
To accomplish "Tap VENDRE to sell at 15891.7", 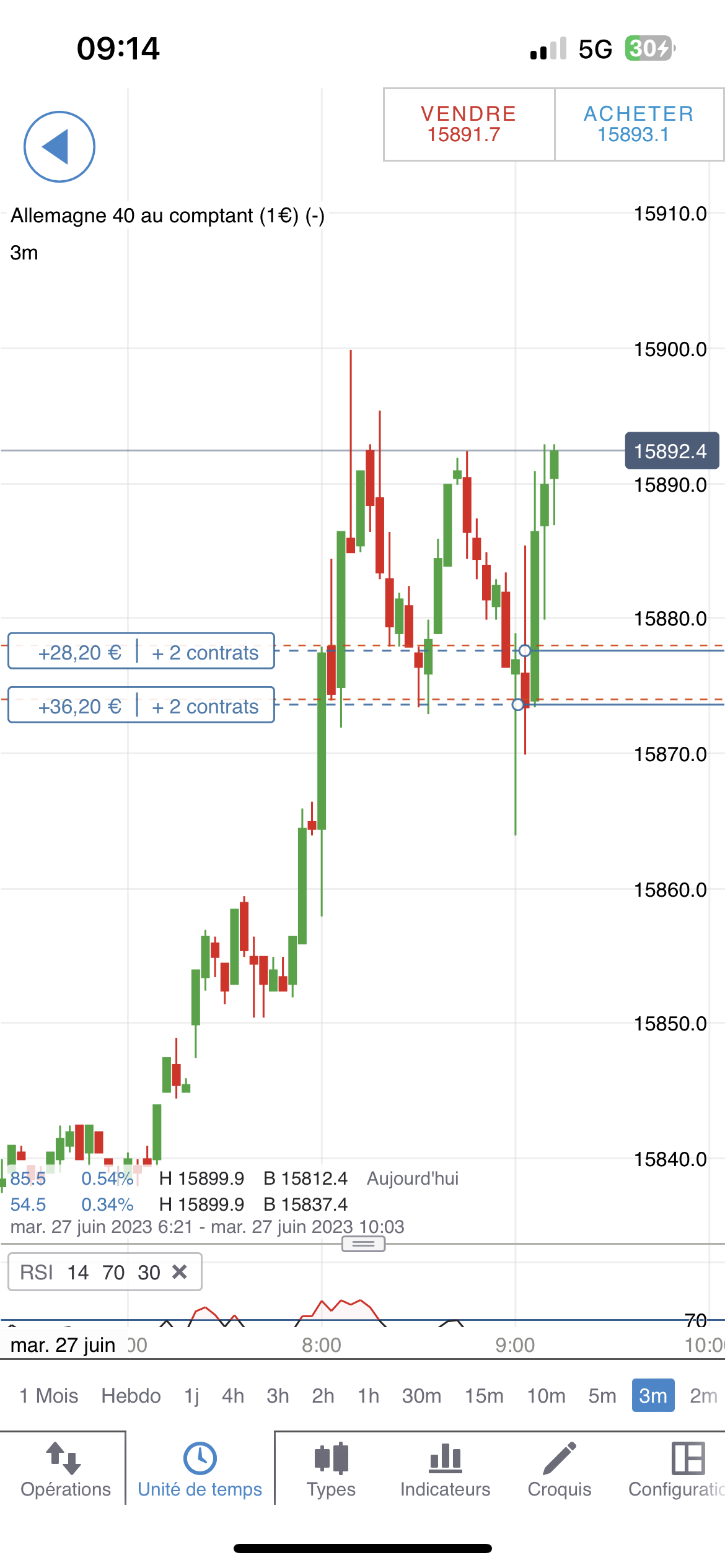I will click(x=468, y=124).
